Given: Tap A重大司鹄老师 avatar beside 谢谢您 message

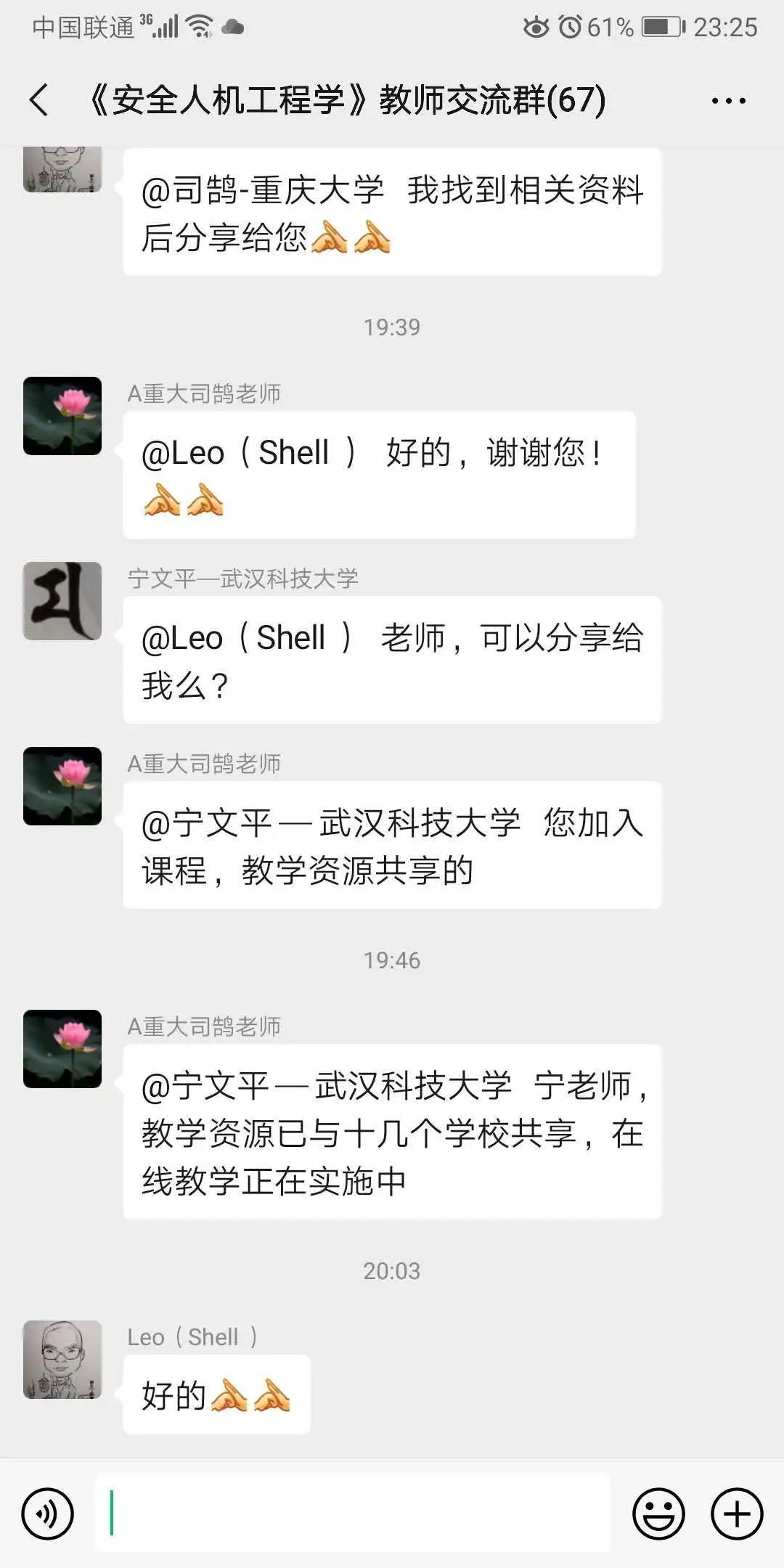Looking at the screenshot, I should [x=62, y=416].
